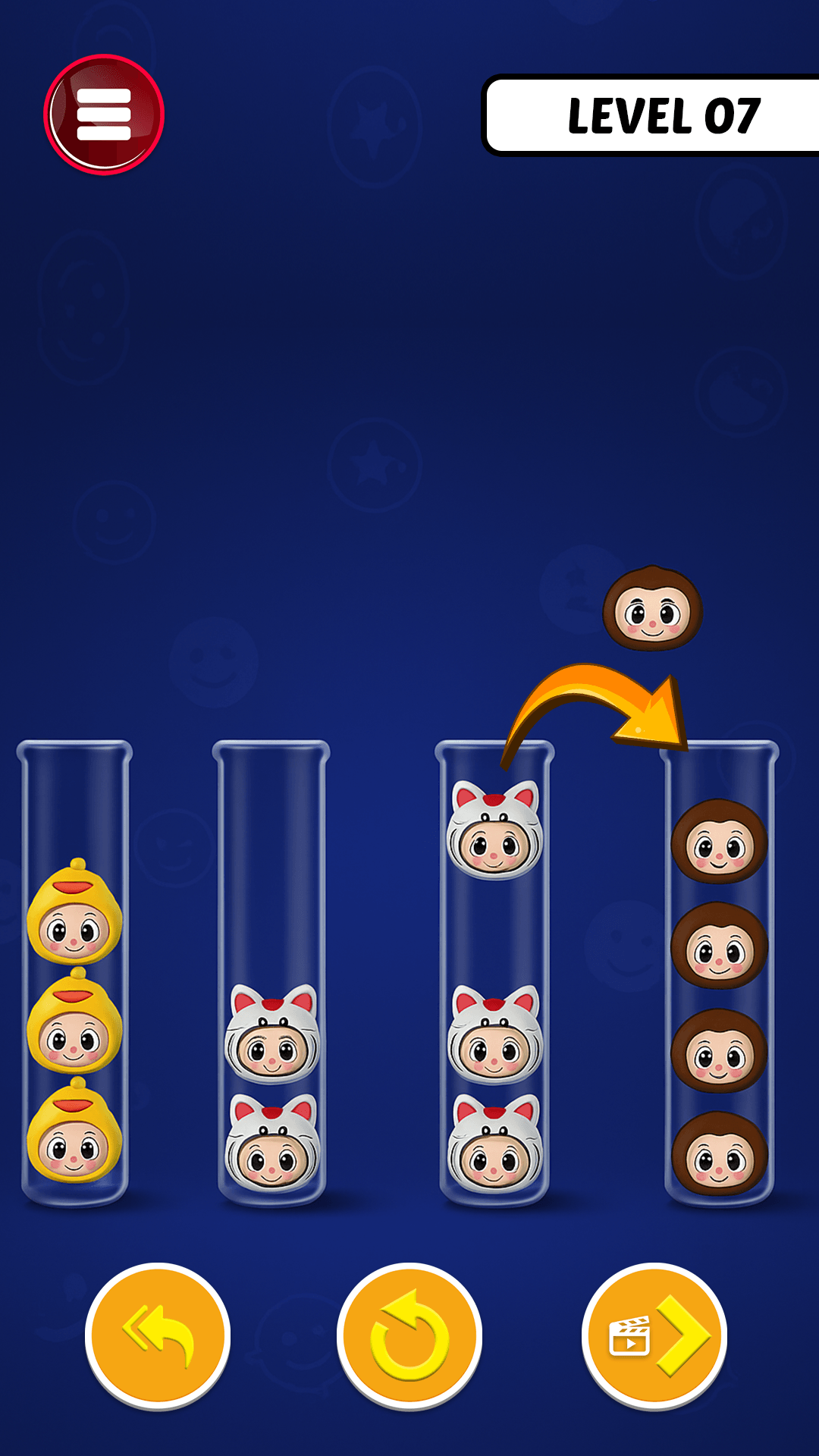Select the tube holding three cat faces
819x1456 pixels.
(494, 973)
